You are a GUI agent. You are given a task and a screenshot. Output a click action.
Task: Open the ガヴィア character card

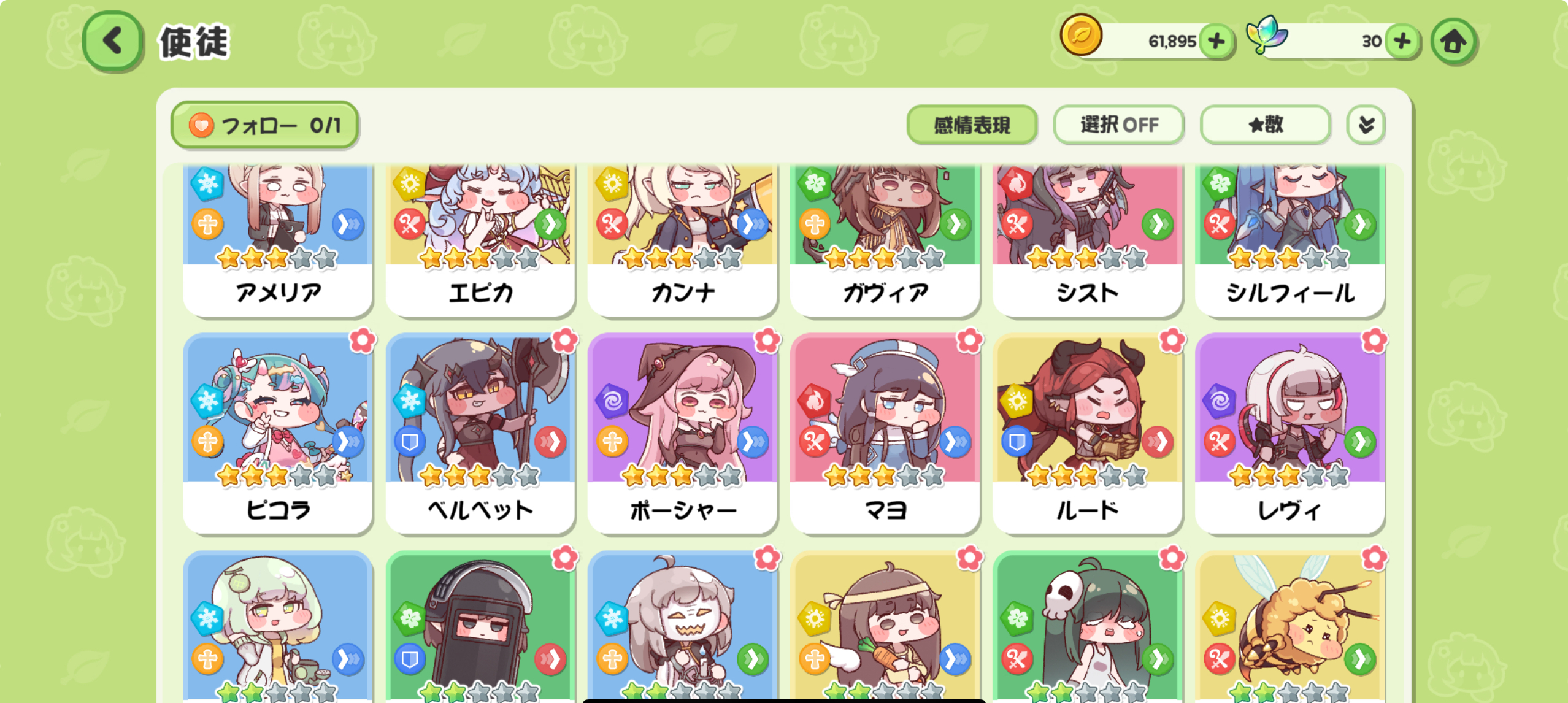click(885, 240)
